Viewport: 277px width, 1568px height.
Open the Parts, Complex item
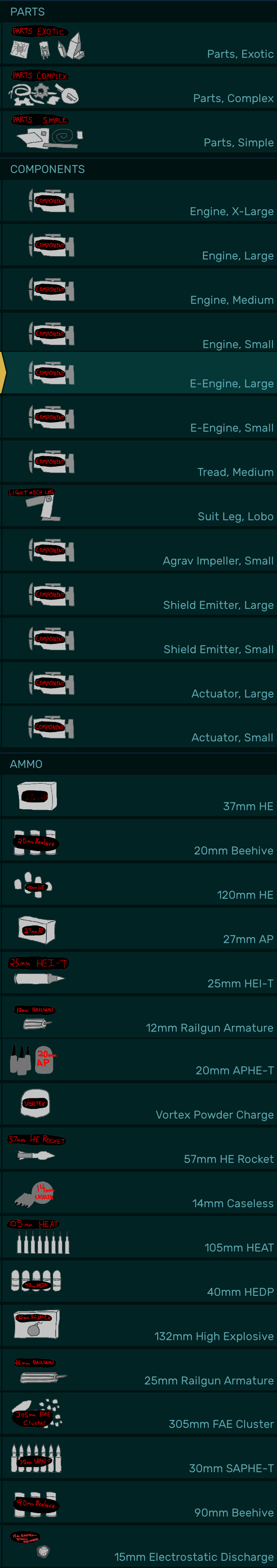pos(139,88)
